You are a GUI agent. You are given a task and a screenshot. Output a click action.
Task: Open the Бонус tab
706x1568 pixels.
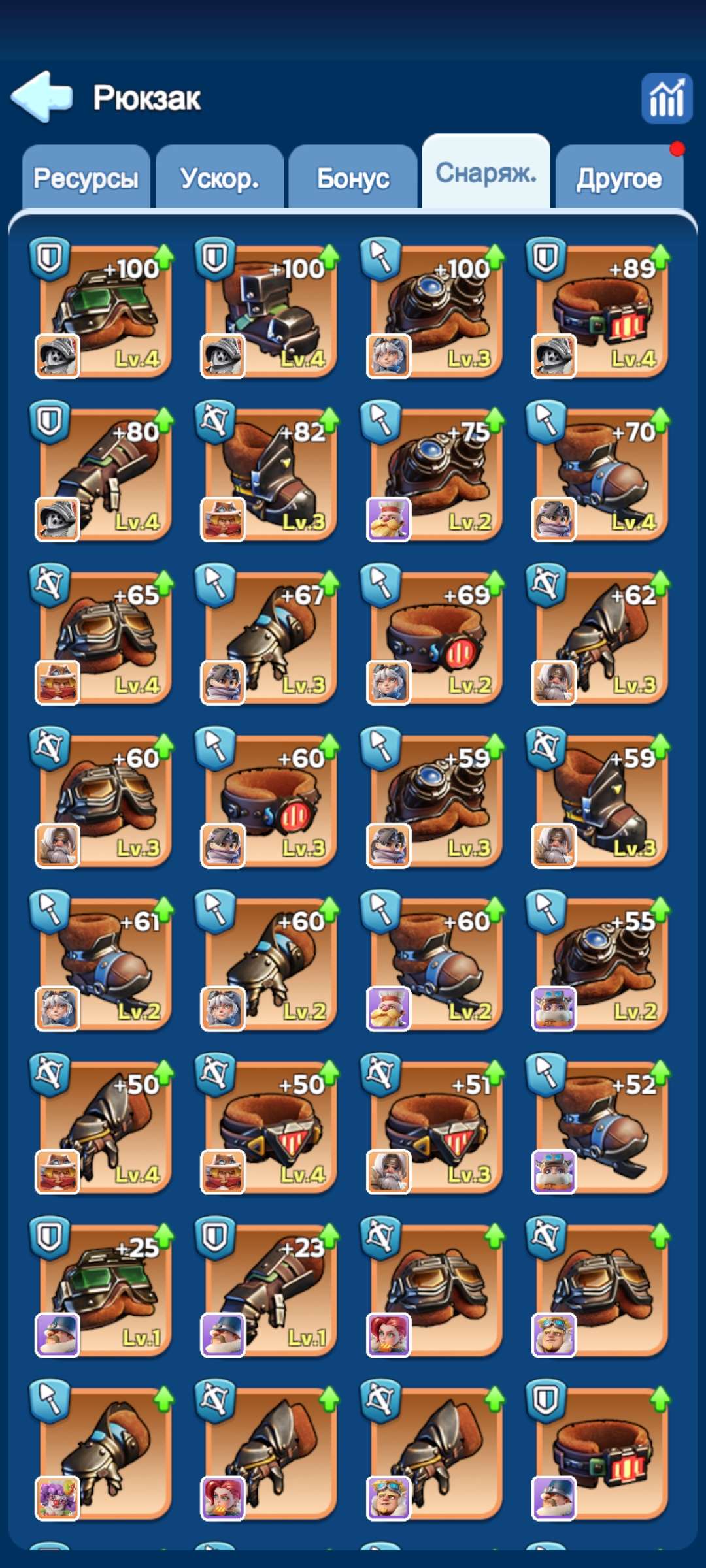click(x=353, y=178)
